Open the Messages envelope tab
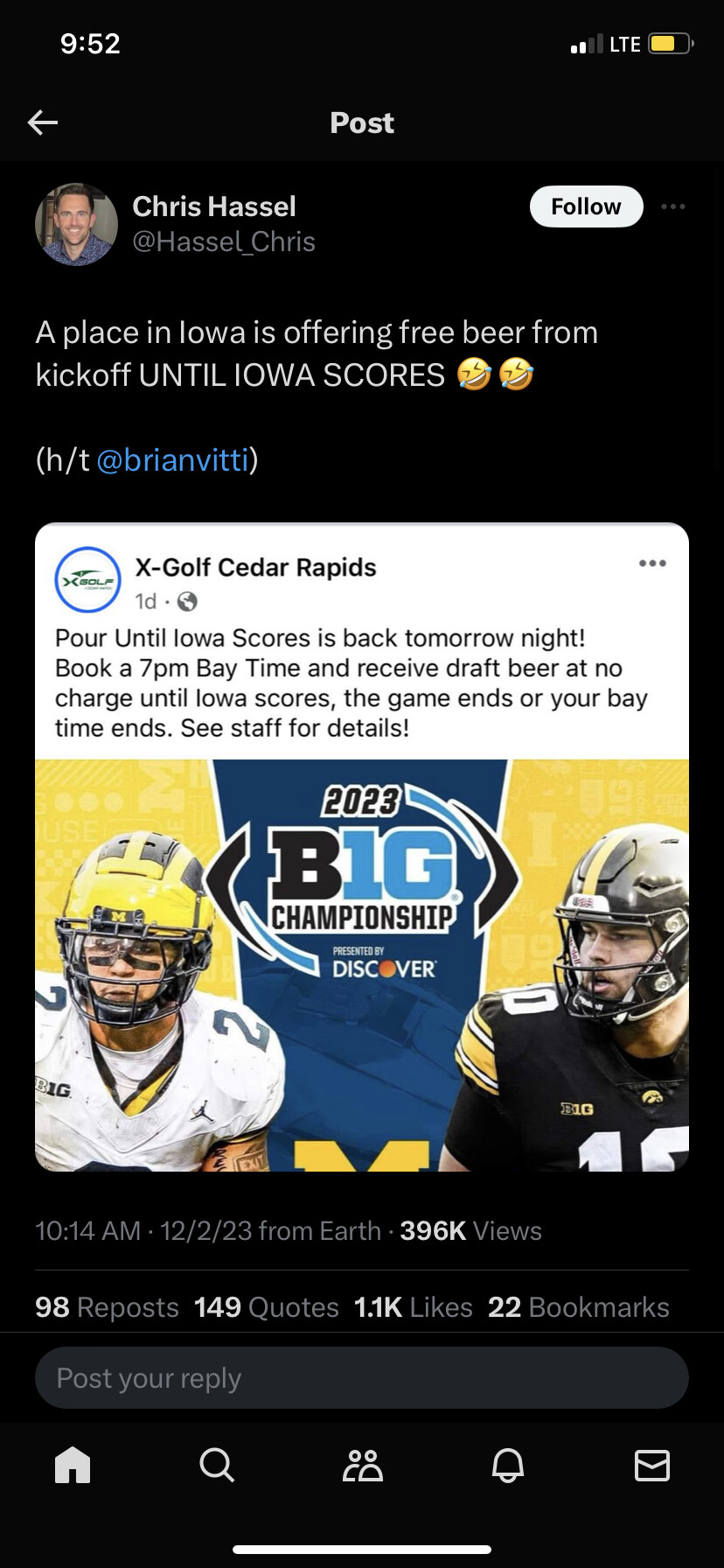 [x=652, y=1464]
